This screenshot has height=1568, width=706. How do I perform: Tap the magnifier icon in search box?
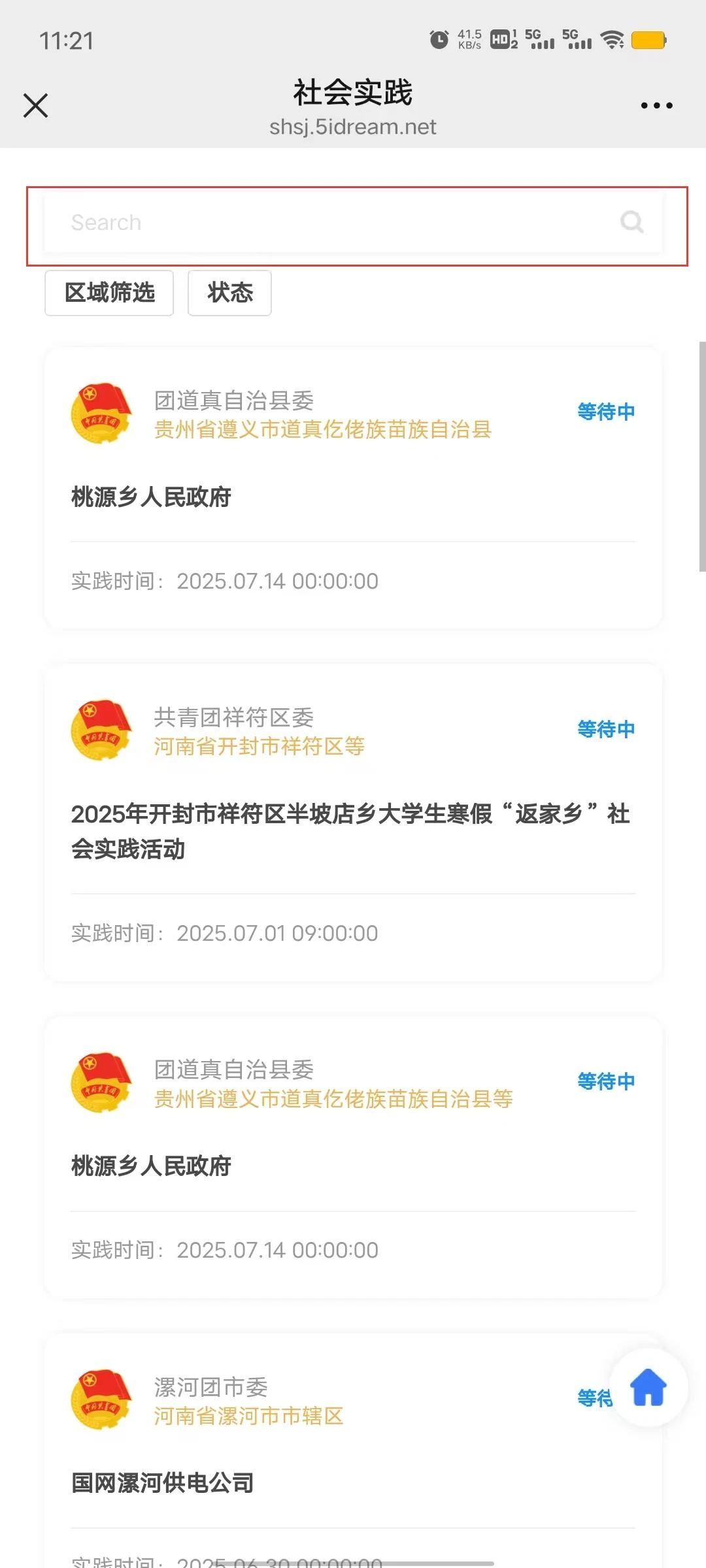(x=631, y=222)
